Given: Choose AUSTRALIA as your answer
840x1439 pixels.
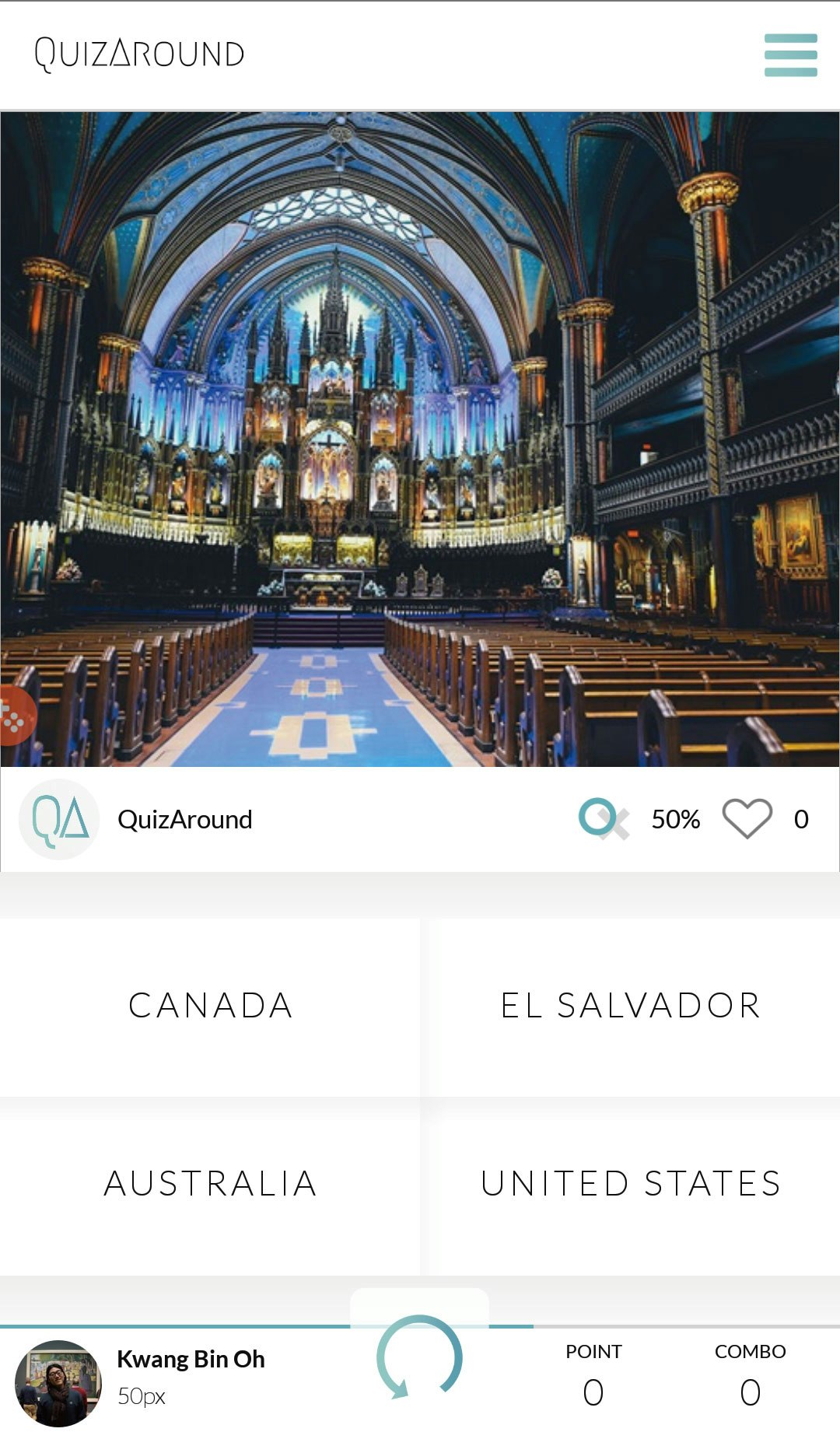Looking at the screenshot, I should click(x=210, y=1184).
